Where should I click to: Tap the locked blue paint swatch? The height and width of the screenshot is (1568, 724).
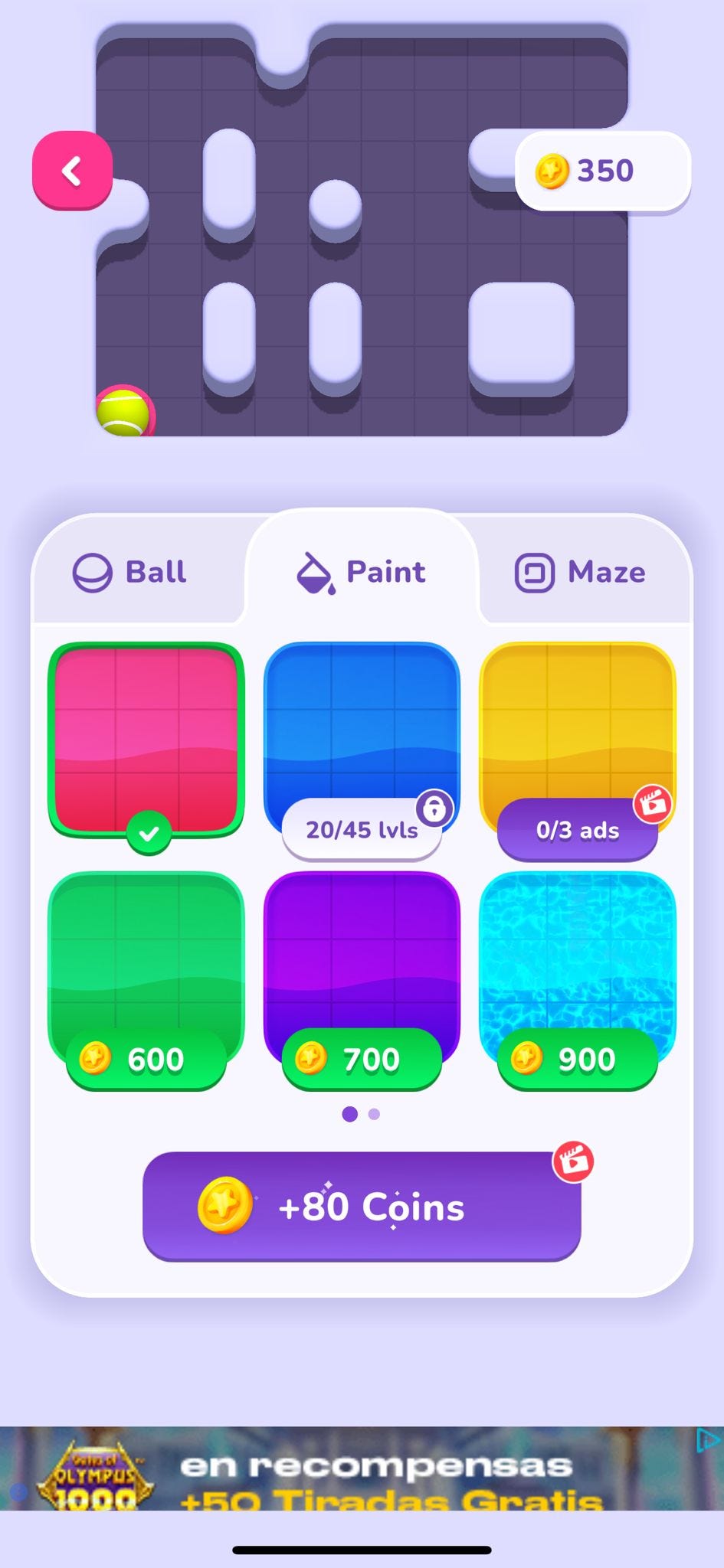(362, 740)
